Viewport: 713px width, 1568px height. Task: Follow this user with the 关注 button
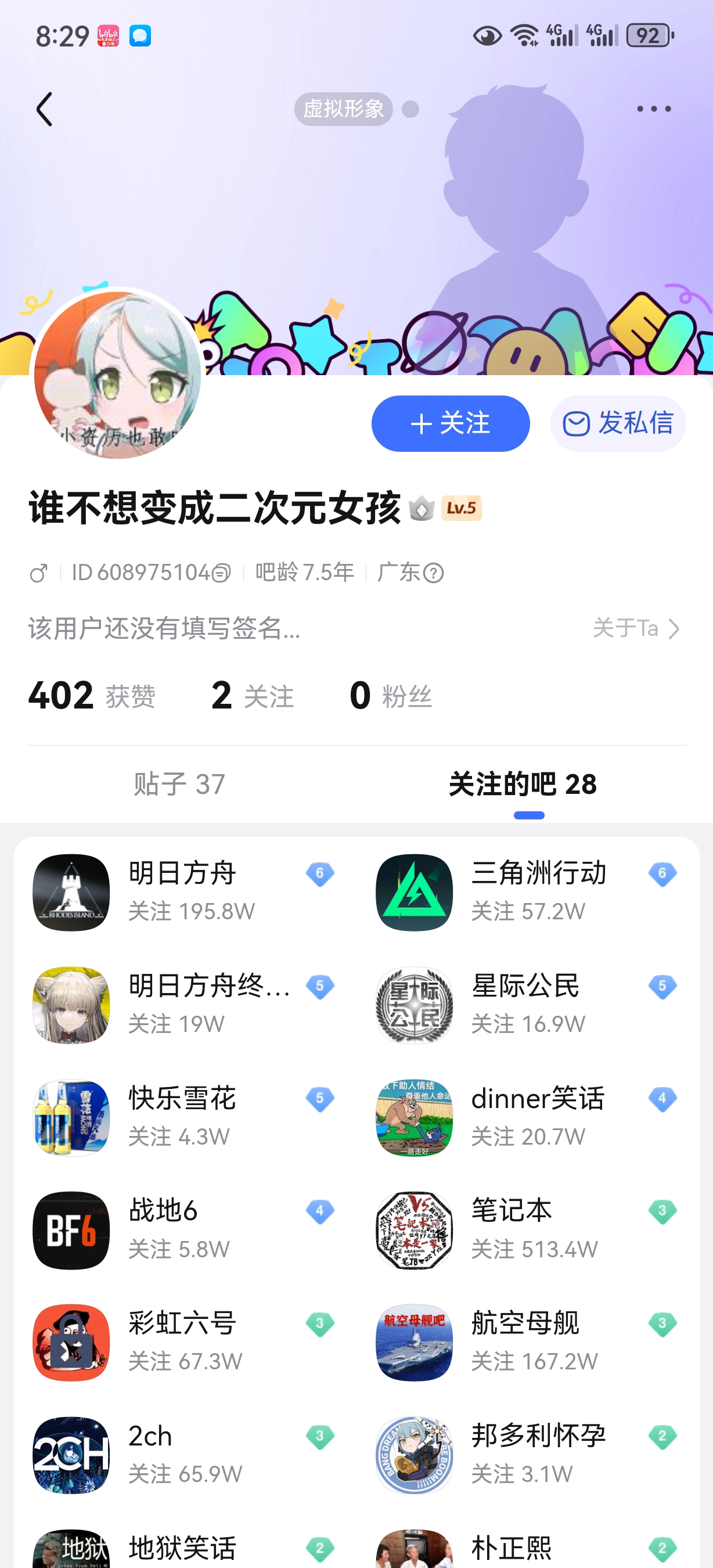[x=450, y=424]
